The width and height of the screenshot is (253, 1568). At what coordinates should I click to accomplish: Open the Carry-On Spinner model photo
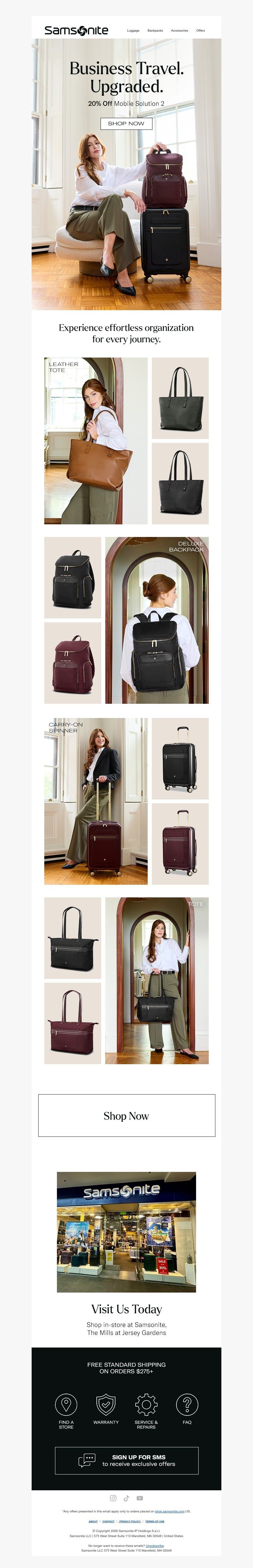point(96,801)
